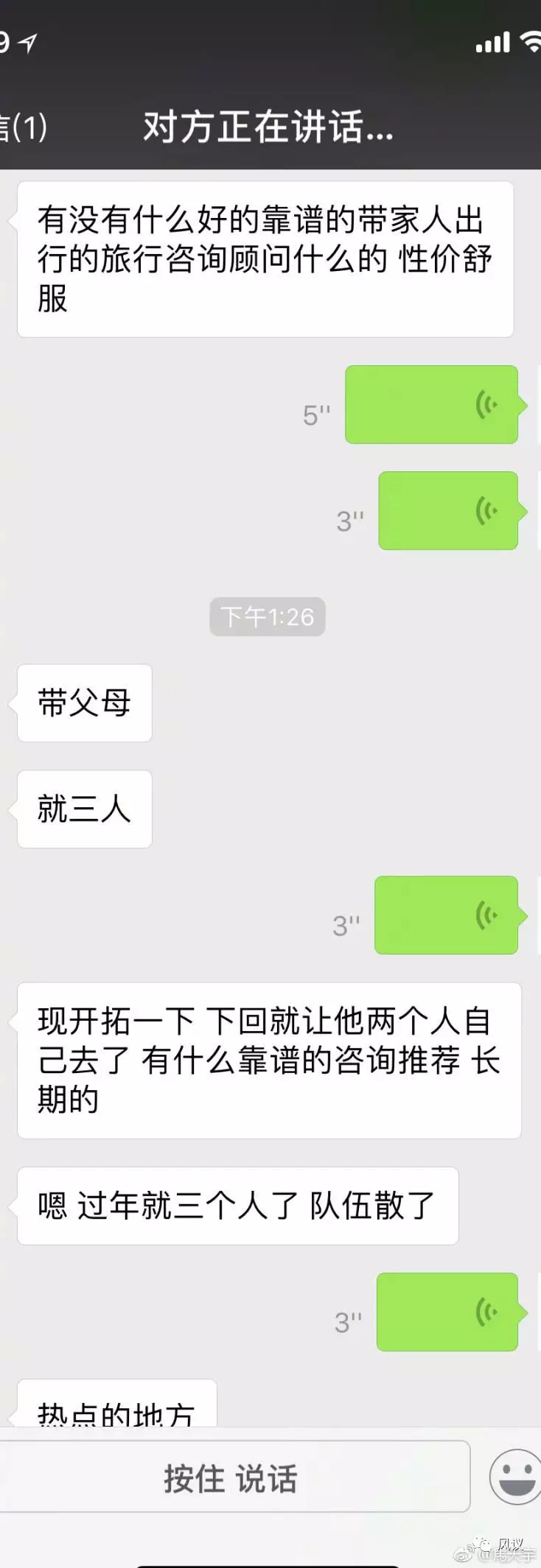Tap the 按住 说话 hold-to-talk button
The image size is (541, 1568).
(x=232, y=1478)
